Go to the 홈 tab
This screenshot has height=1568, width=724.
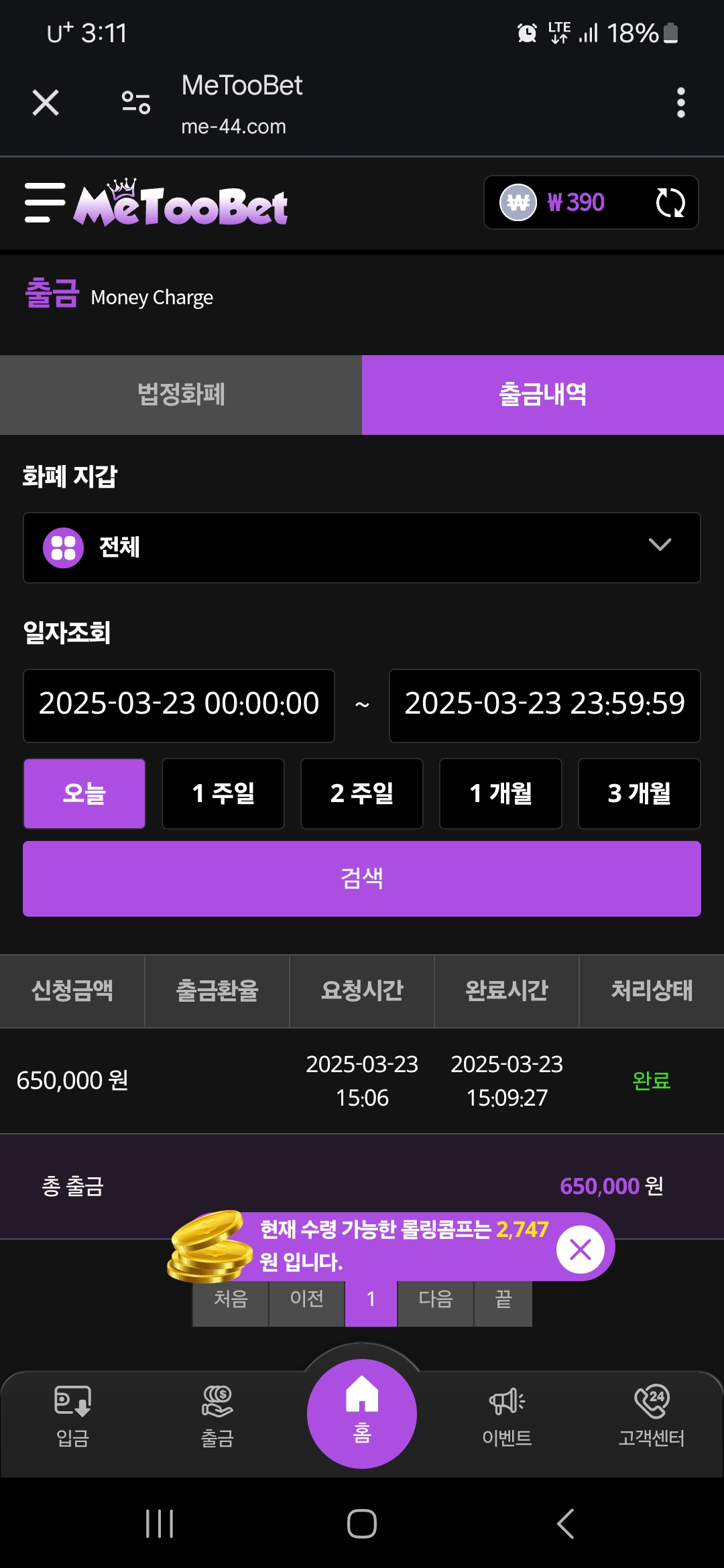point(362,1414)
